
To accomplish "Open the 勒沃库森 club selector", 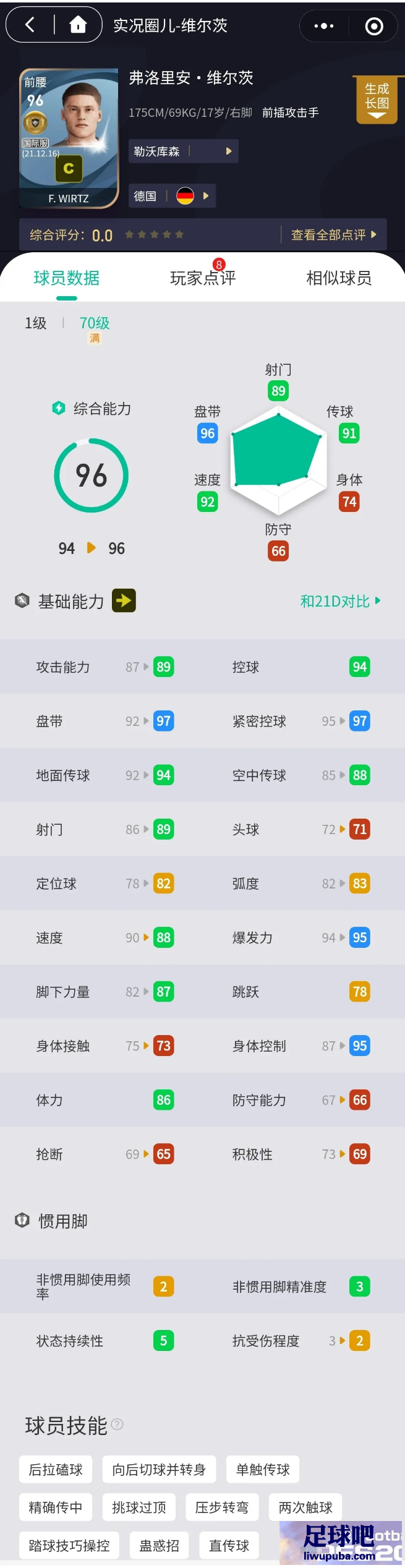I will (x=183, y=151).
